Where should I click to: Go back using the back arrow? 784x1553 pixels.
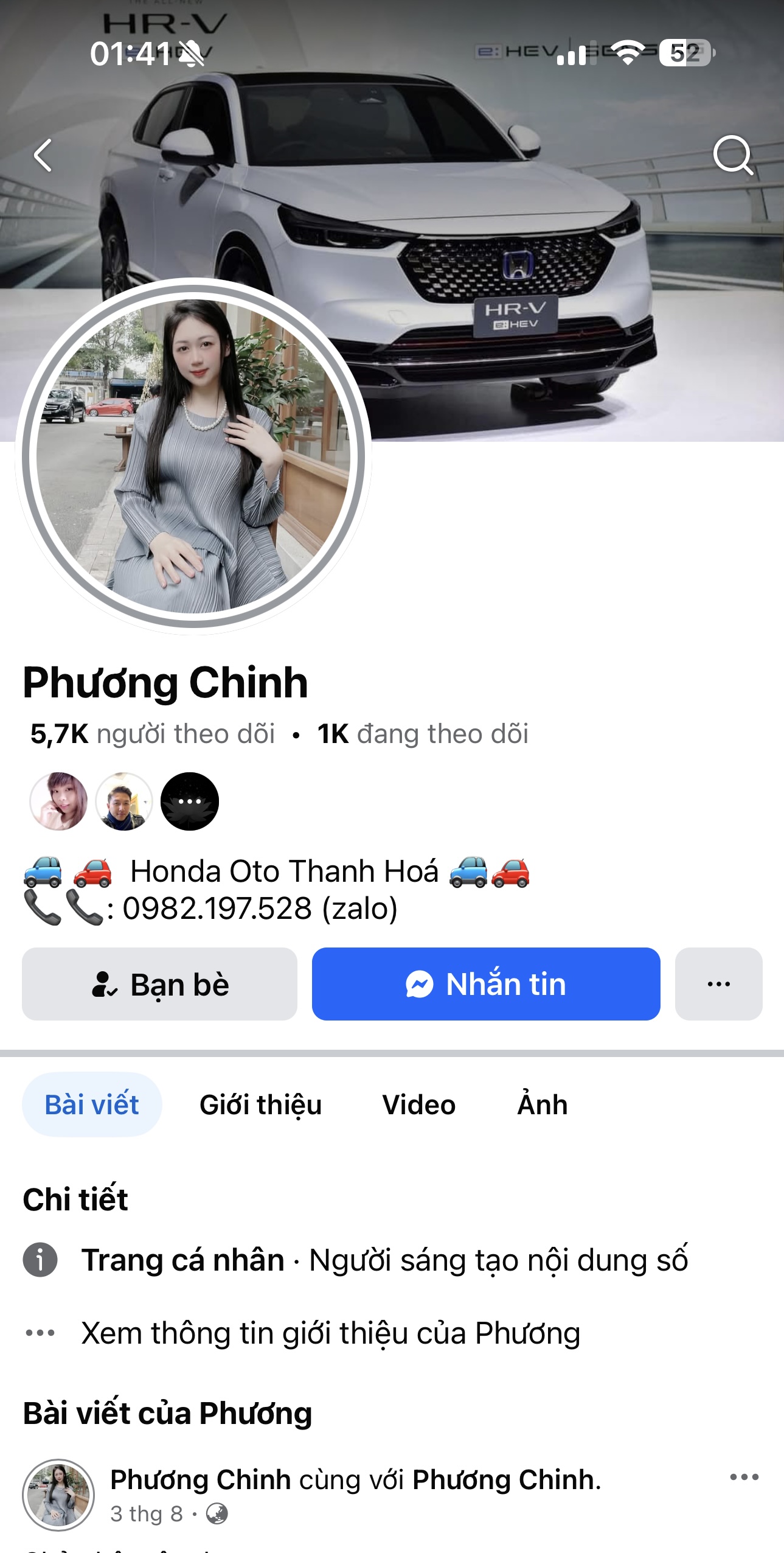43,155
